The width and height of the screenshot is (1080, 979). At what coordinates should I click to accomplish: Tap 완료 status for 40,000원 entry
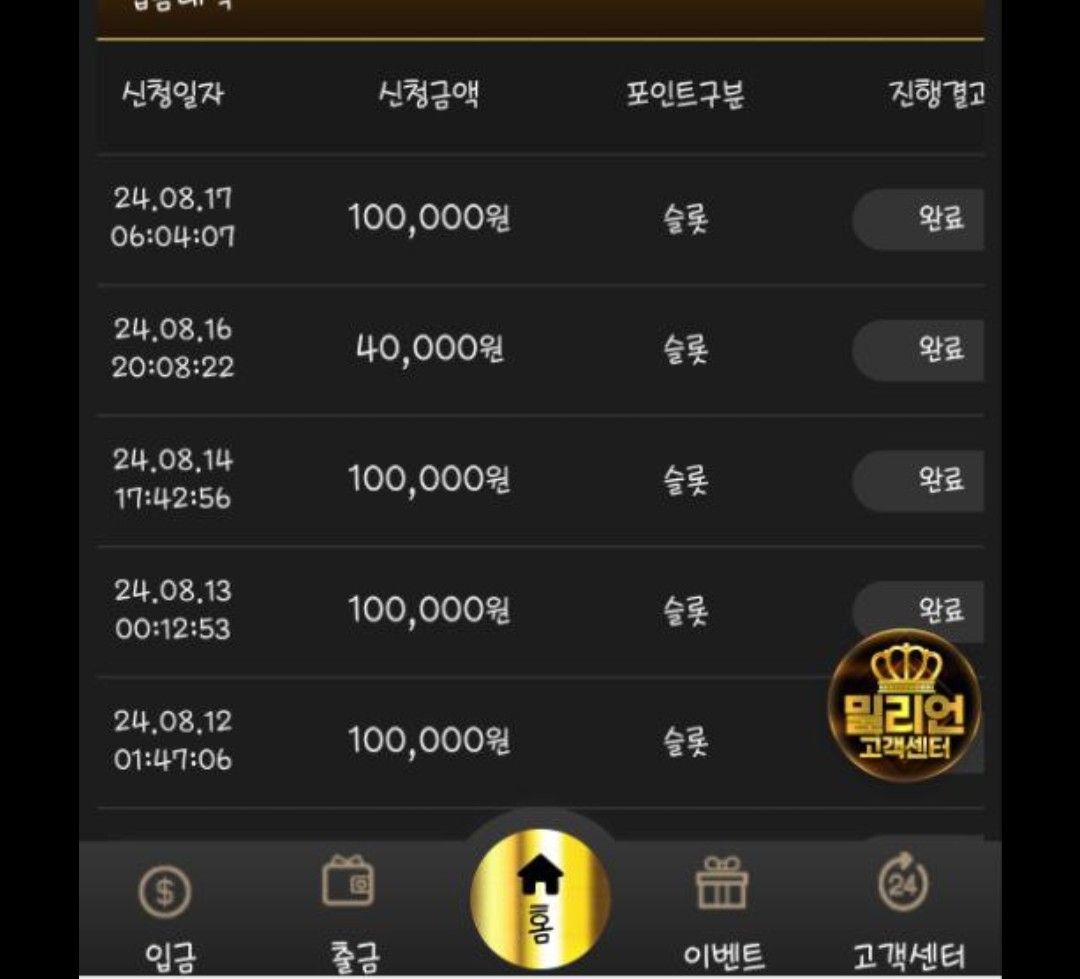pos(918,350)
